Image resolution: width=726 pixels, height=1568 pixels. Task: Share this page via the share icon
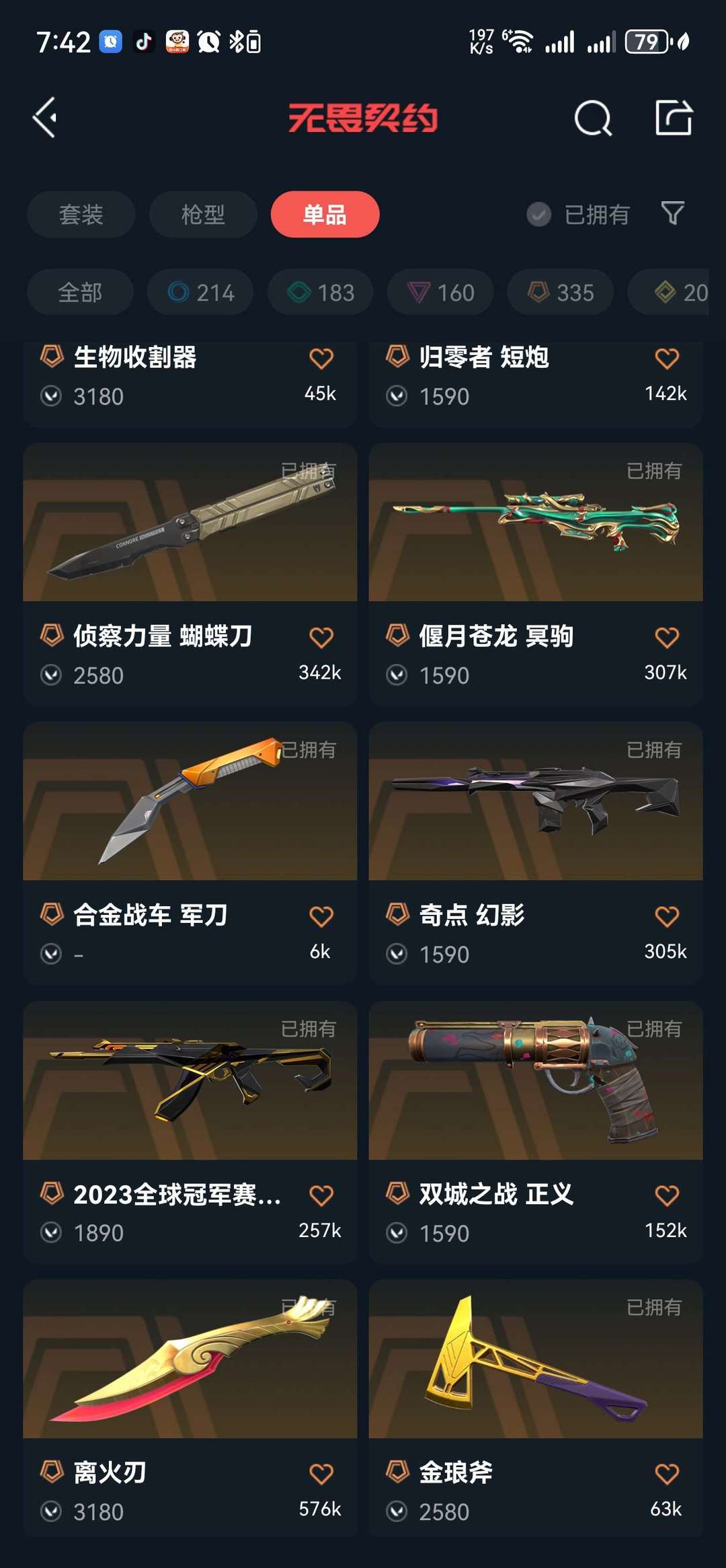point(674,118)
